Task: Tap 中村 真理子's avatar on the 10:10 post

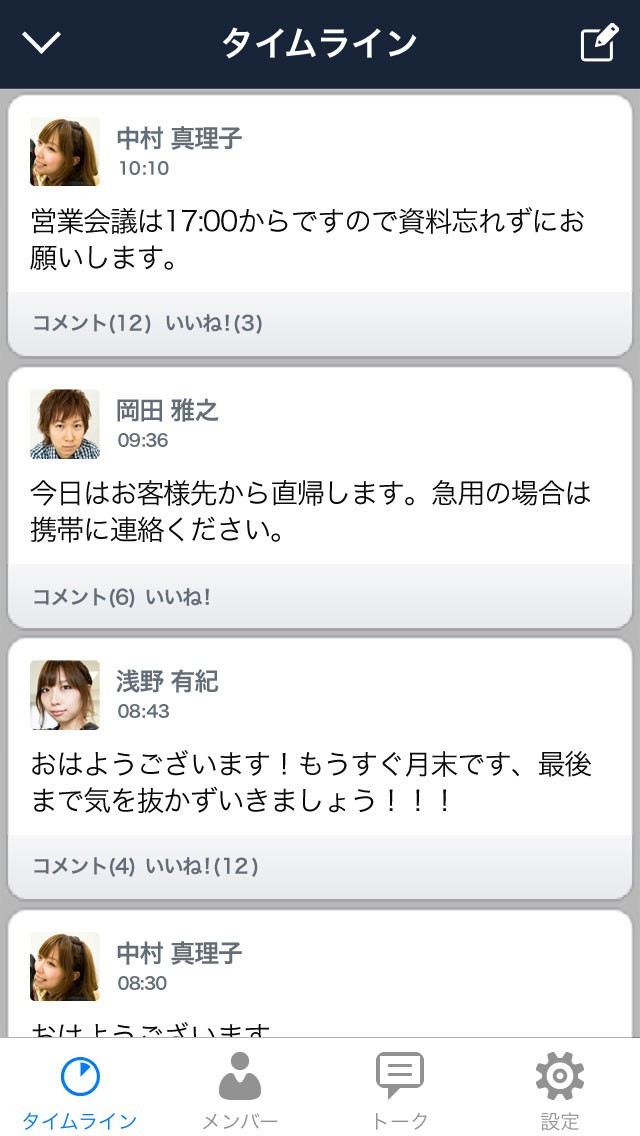Action: (x=65, y=152)
